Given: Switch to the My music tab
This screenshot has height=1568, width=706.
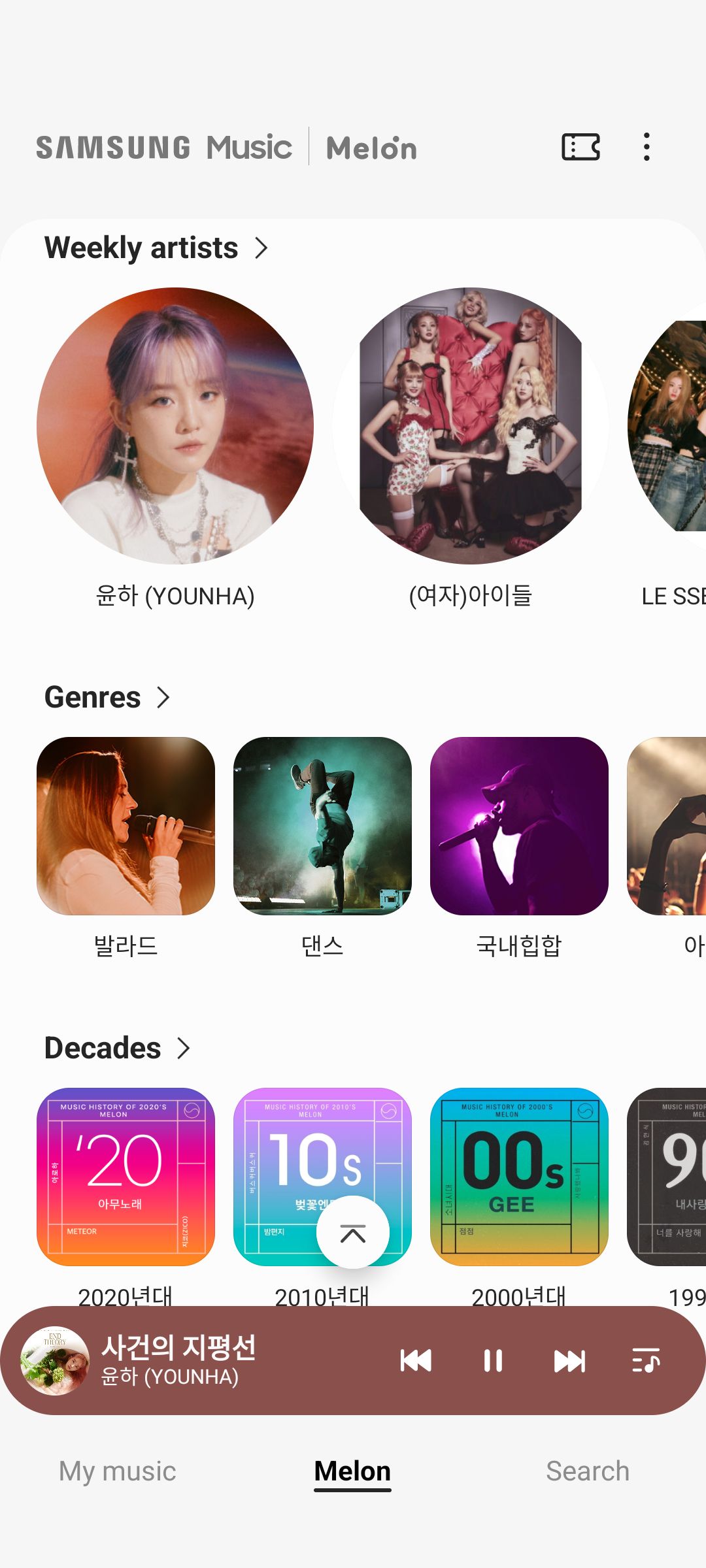Looking at the screenshot, I should point(118,1471).
